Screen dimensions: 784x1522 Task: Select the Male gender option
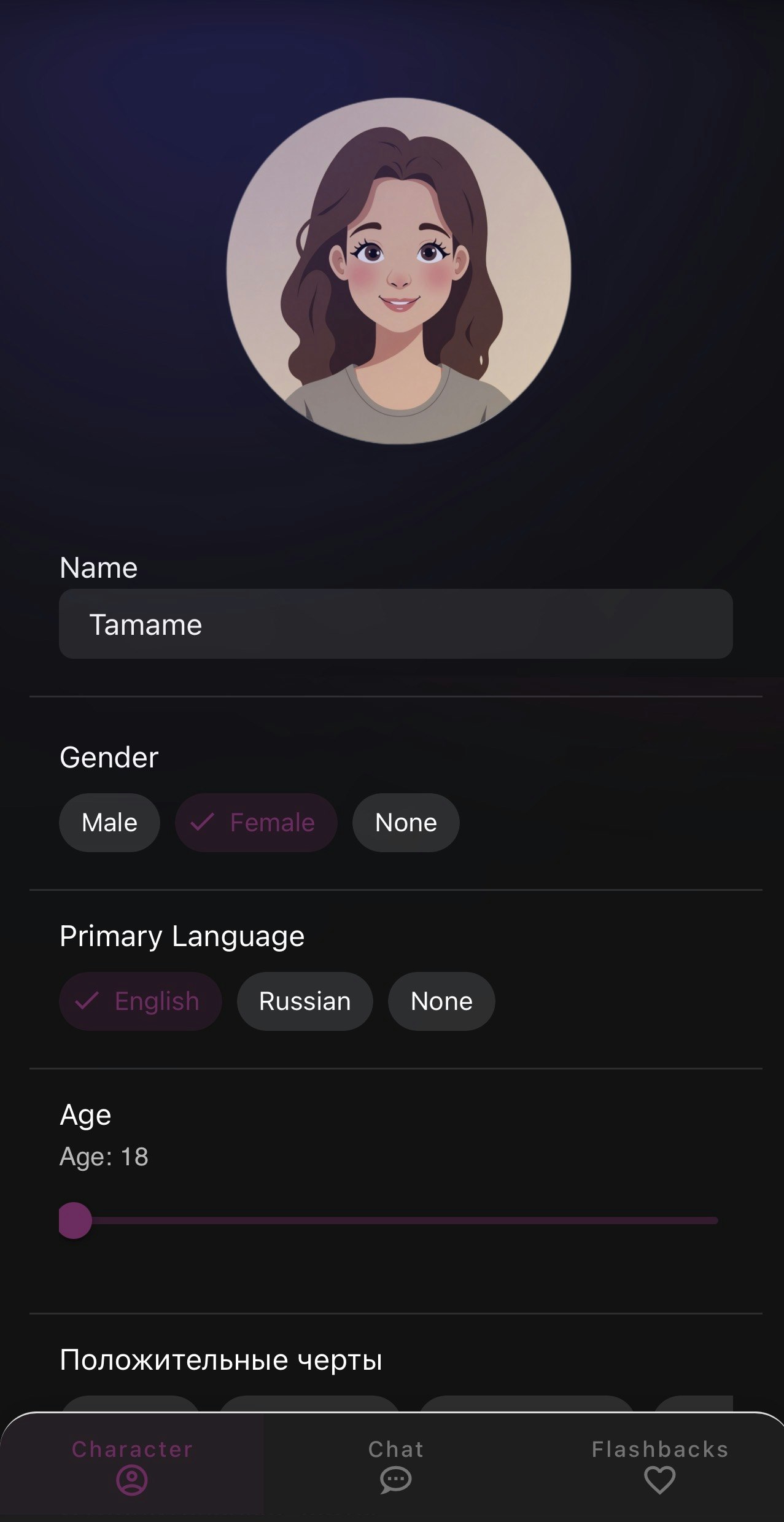(x=109, y=822)
